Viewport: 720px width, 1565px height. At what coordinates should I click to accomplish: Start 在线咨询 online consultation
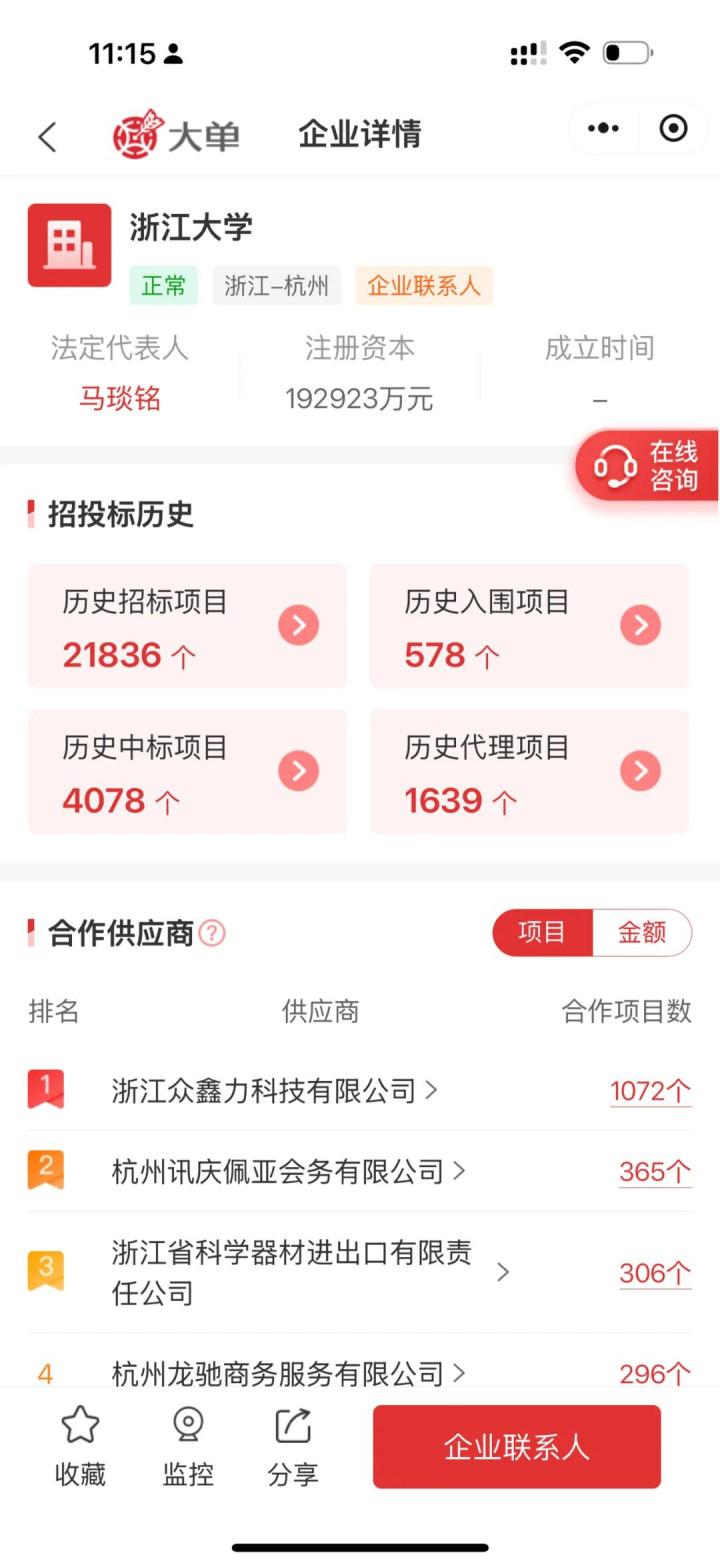tap(647, 467)
